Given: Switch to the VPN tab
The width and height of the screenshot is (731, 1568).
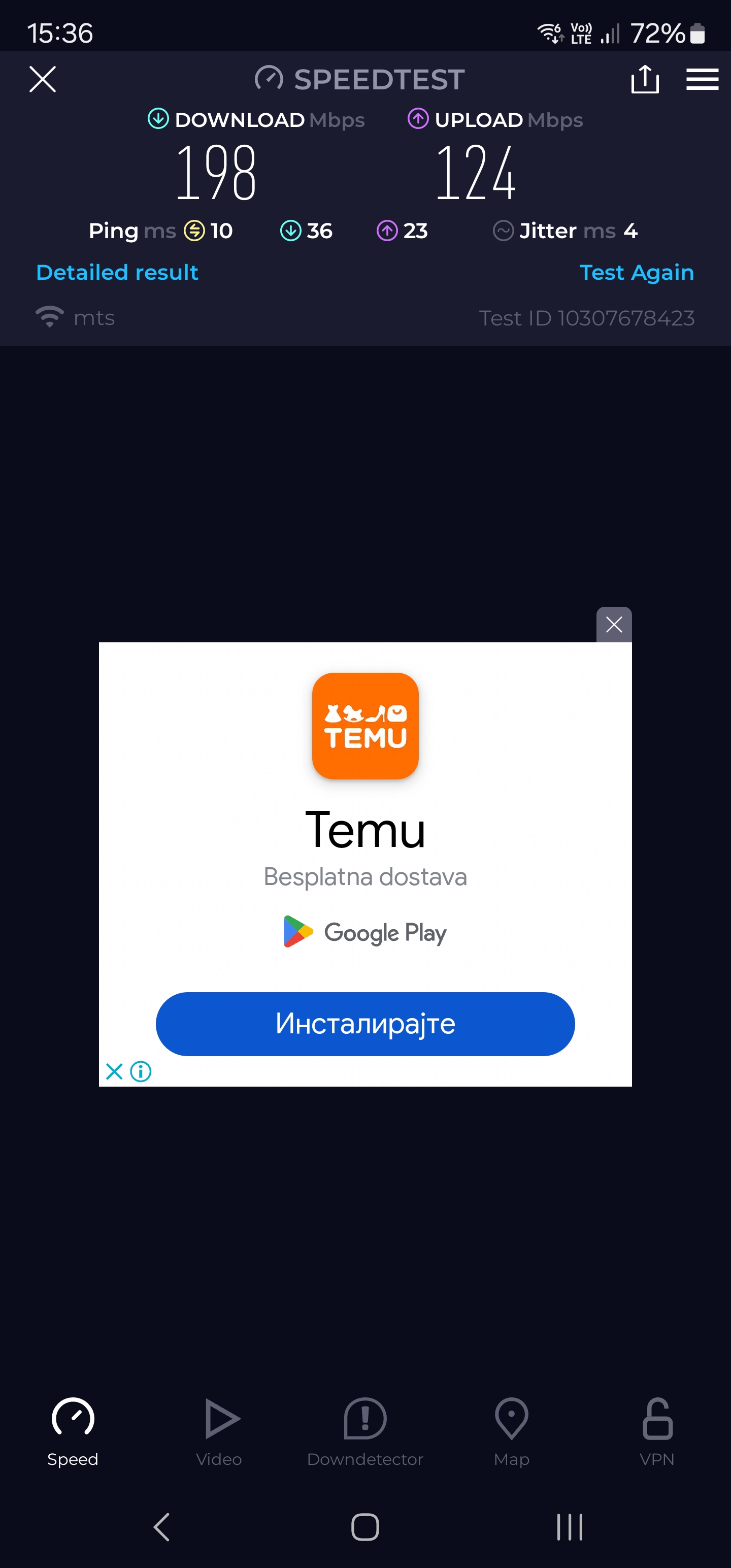Looking at the screenshot, I should click(657, 1431).
